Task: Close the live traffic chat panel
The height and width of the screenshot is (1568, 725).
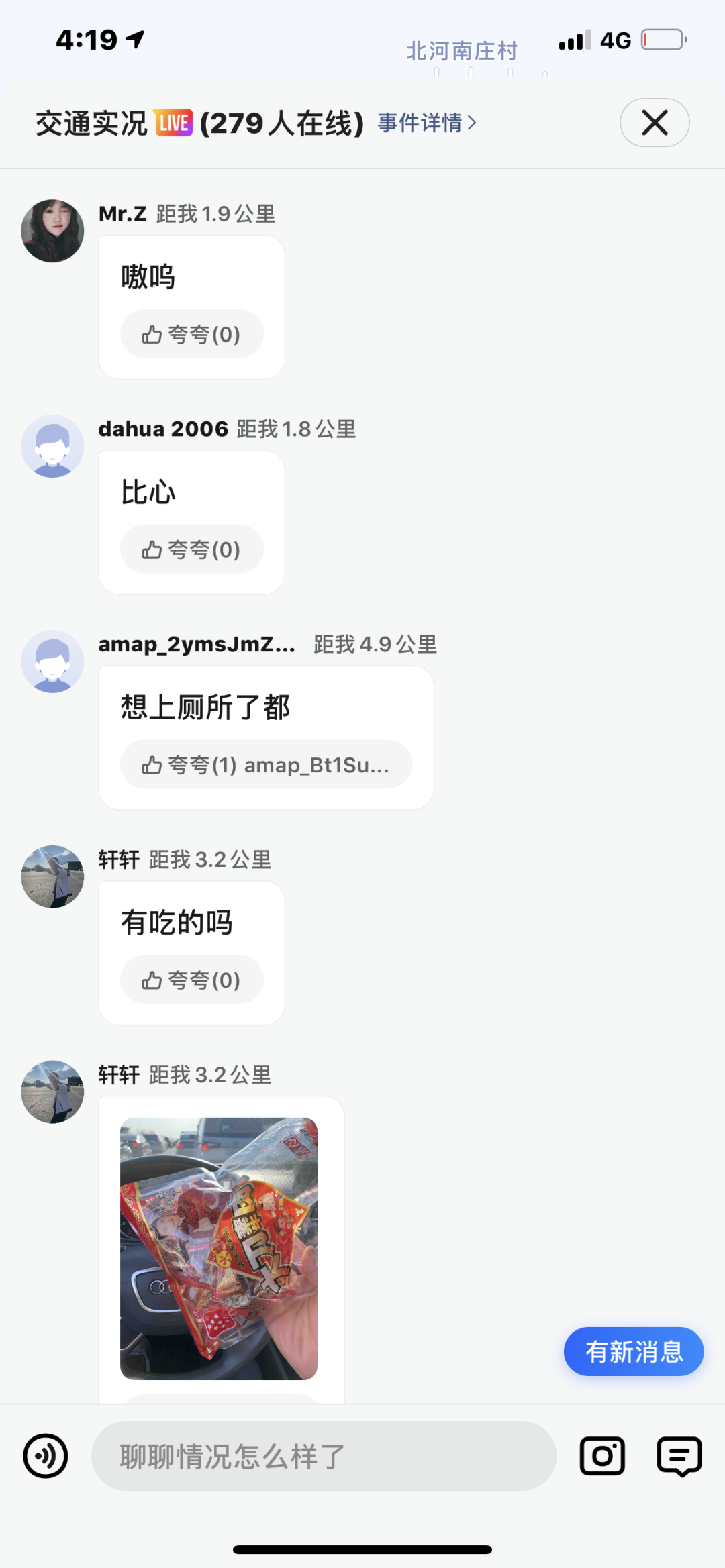Action: pos(655,123)
